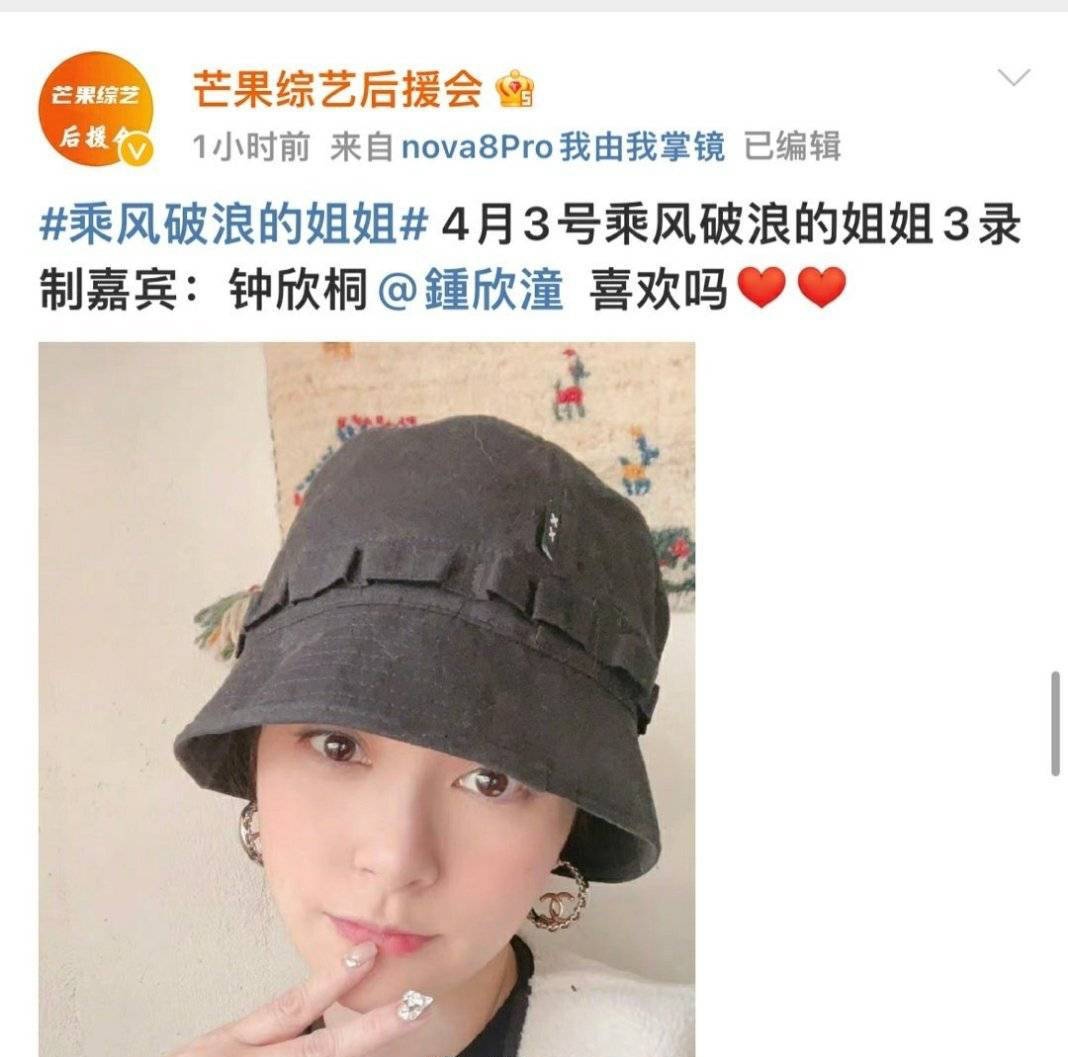Open the @鍾欣潼 mentioned profile
This screenshot has height=1057, width=1068.
pos(472,291)
